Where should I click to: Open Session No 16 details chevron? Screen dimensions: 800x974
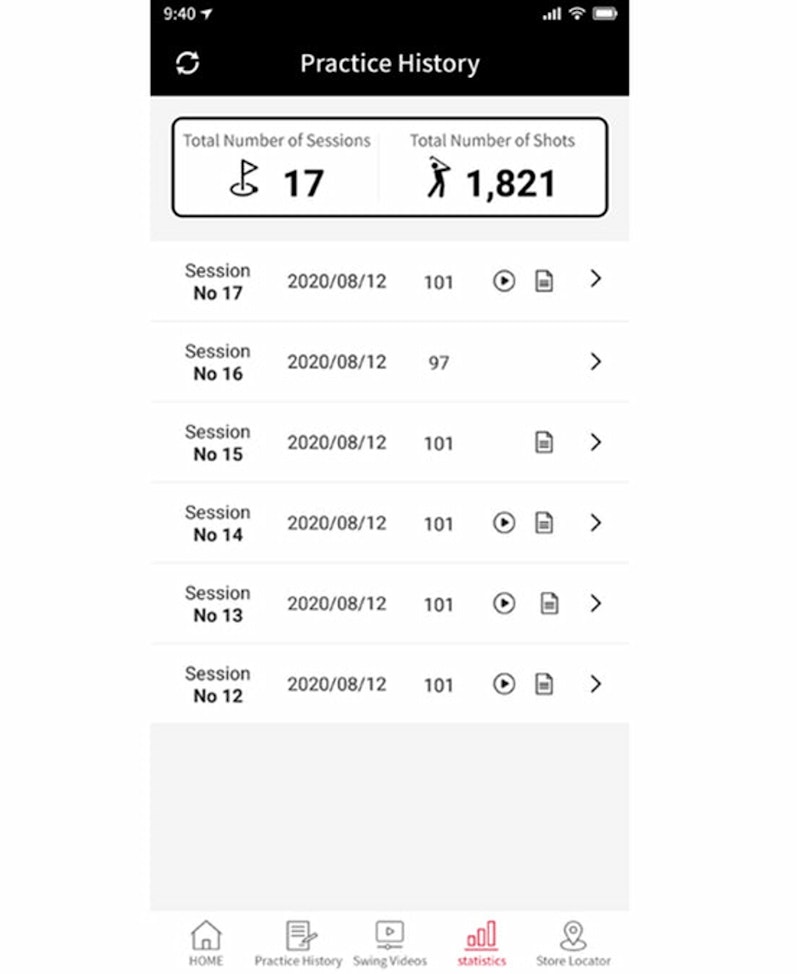(596, 361)
